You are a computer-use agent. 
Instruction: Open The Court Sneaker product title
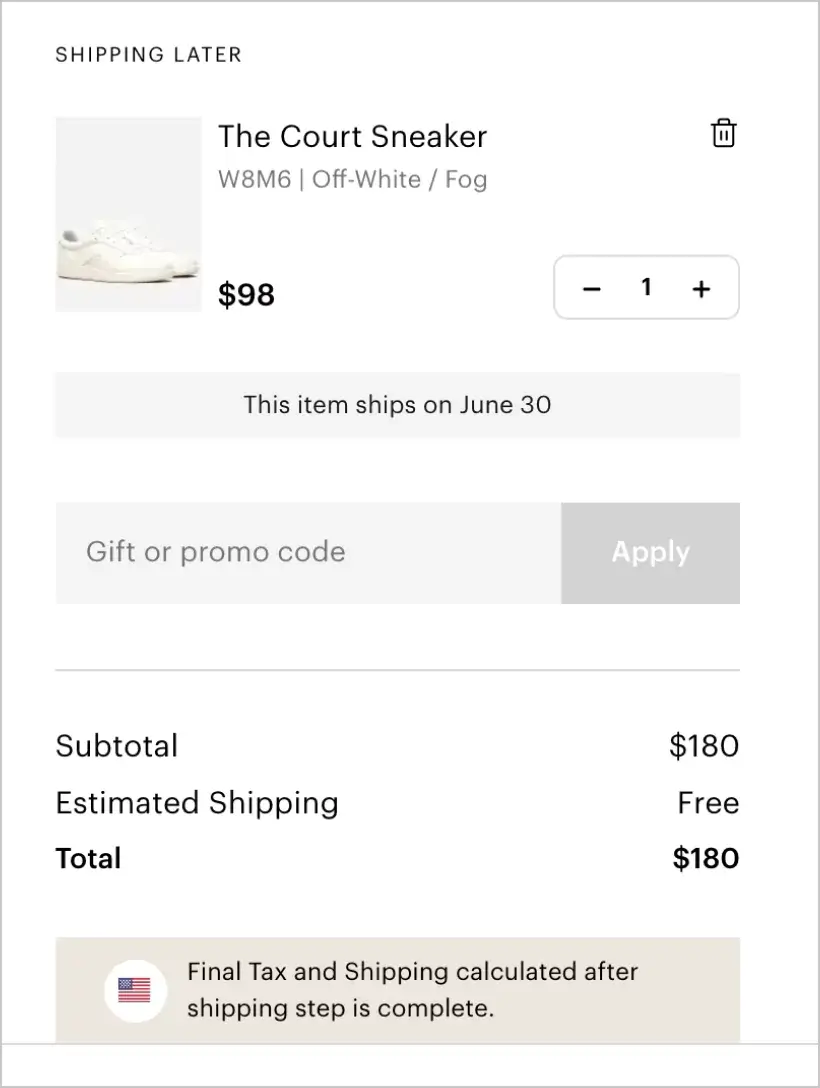tap(352, 136)
